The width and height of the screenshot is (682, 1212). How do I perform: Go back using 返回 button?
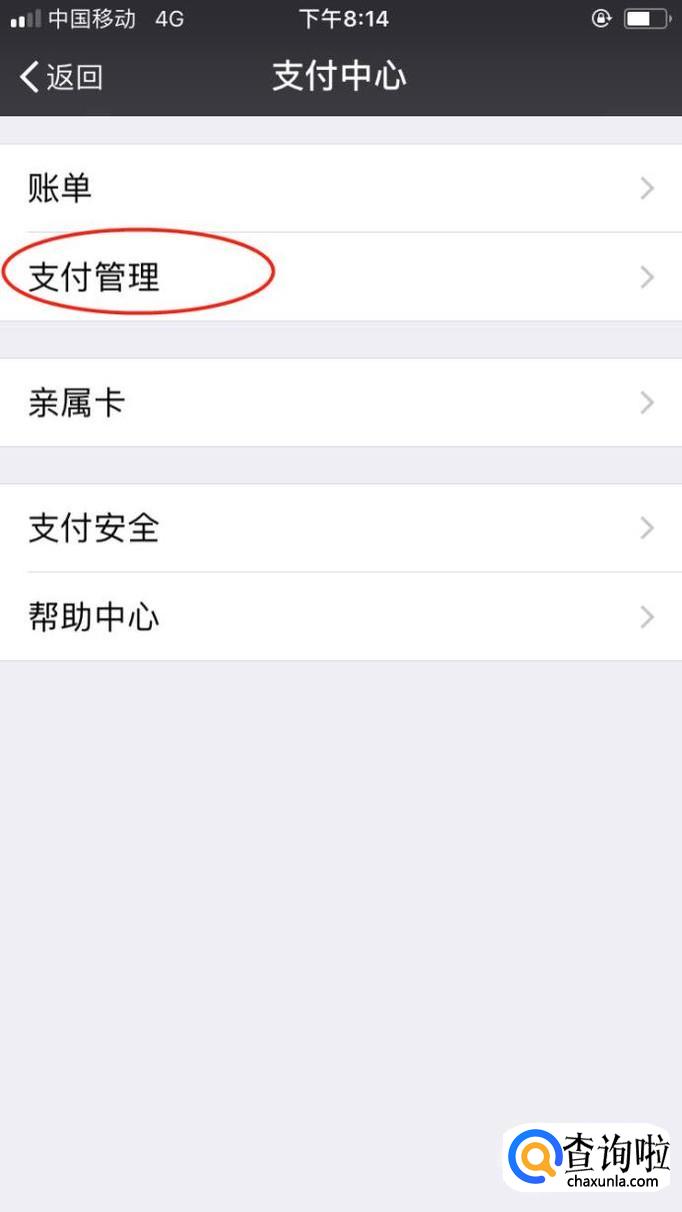coord(62,77)
